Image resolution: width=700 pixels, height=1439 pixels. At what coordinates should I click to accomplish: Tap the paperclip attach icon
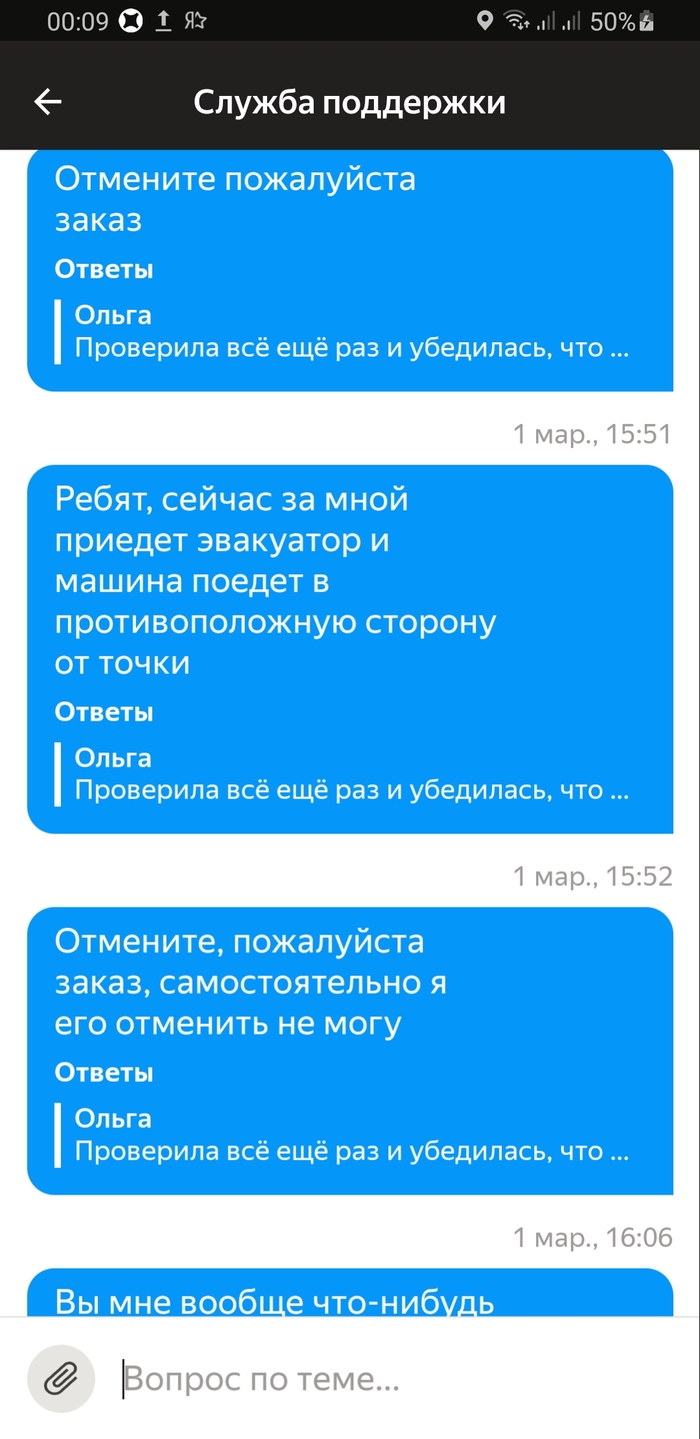pyautogui.click(x=61, y=1380)
